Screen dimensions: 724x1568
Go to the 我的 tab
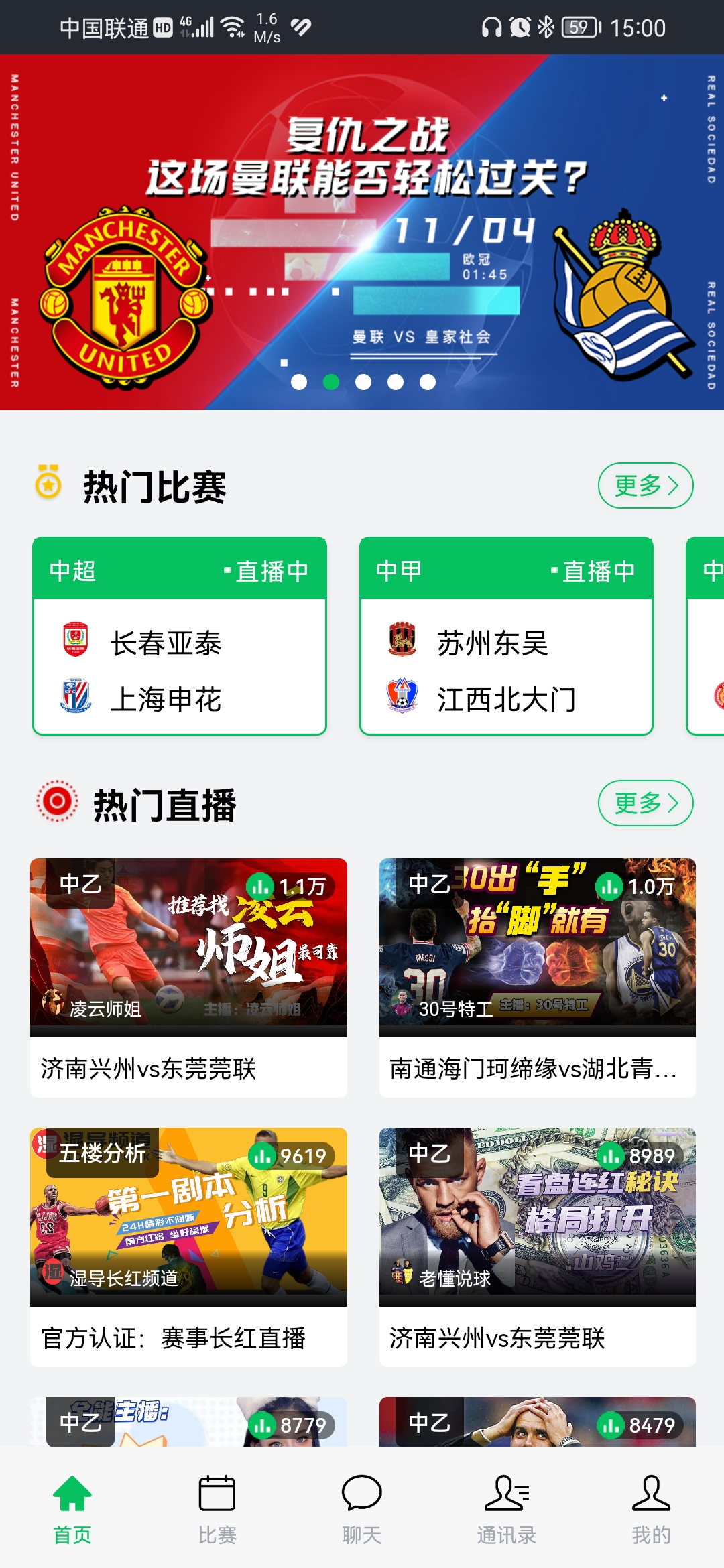point(651,1508)
